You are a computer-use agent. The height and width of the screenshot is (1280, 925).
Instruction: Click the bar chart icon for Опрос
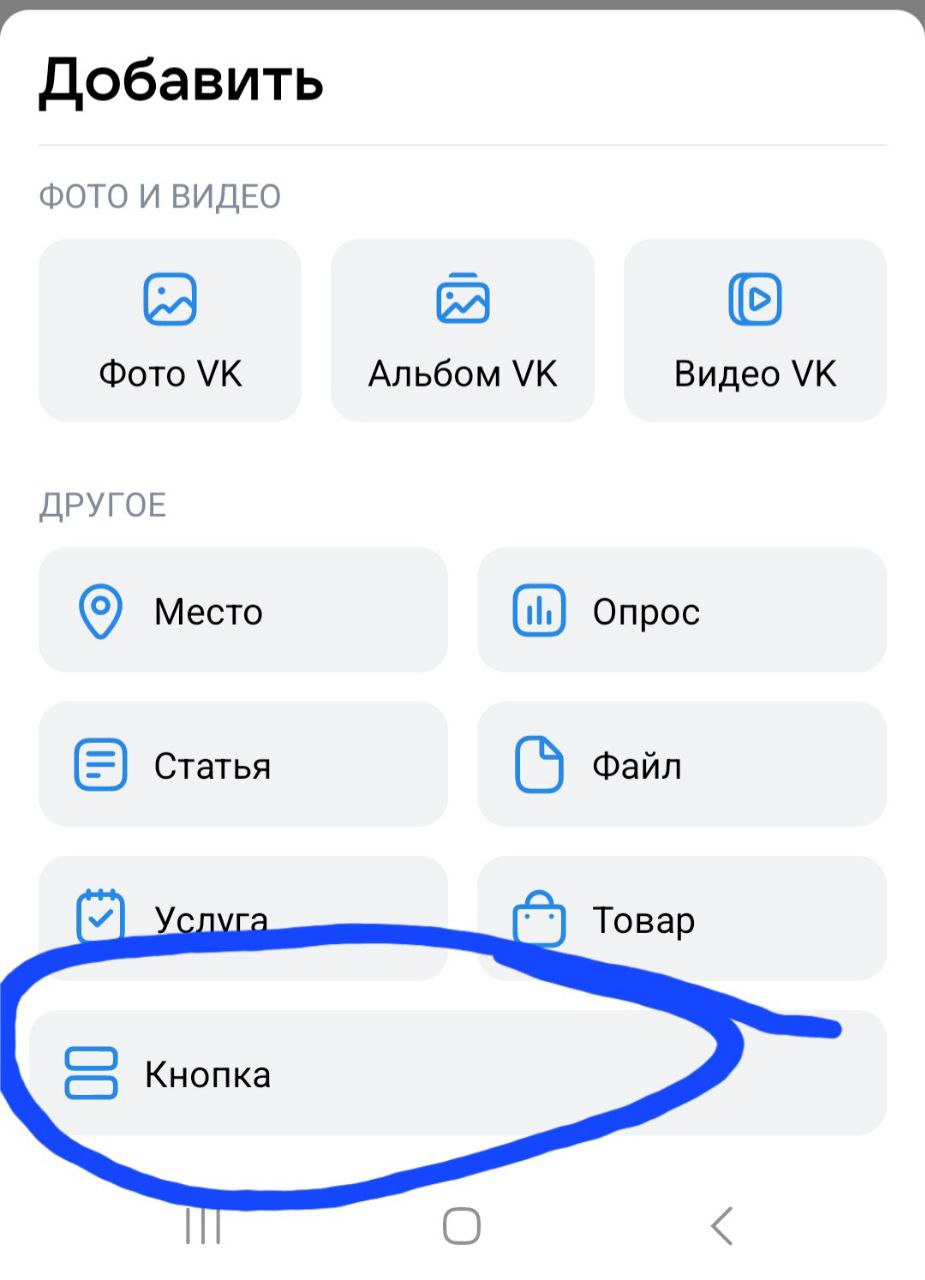tap(537, 611)
